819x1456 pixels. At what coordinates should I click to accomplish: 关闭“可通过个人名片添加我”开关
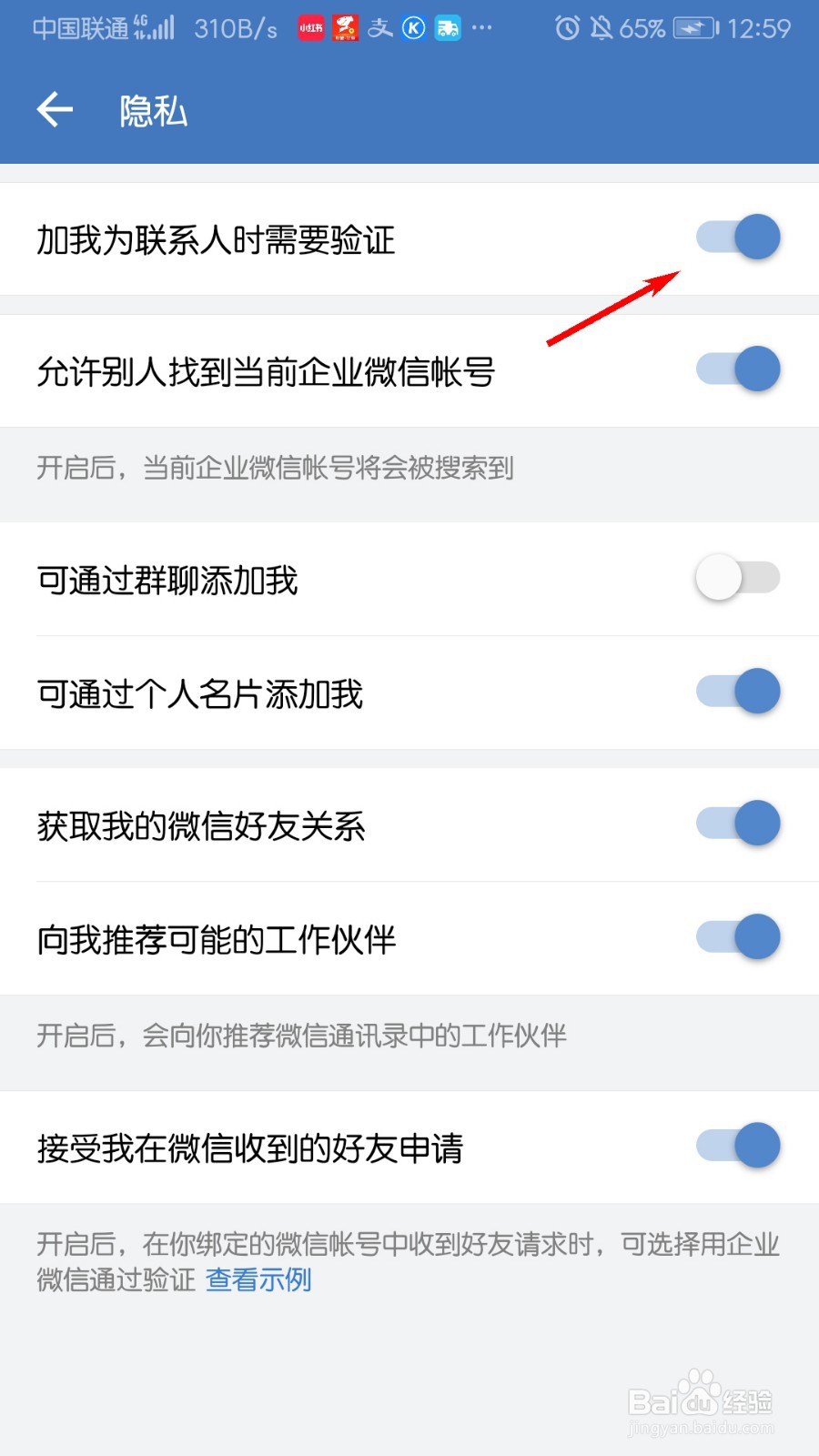pyautogui.click(x=739, y=693)
